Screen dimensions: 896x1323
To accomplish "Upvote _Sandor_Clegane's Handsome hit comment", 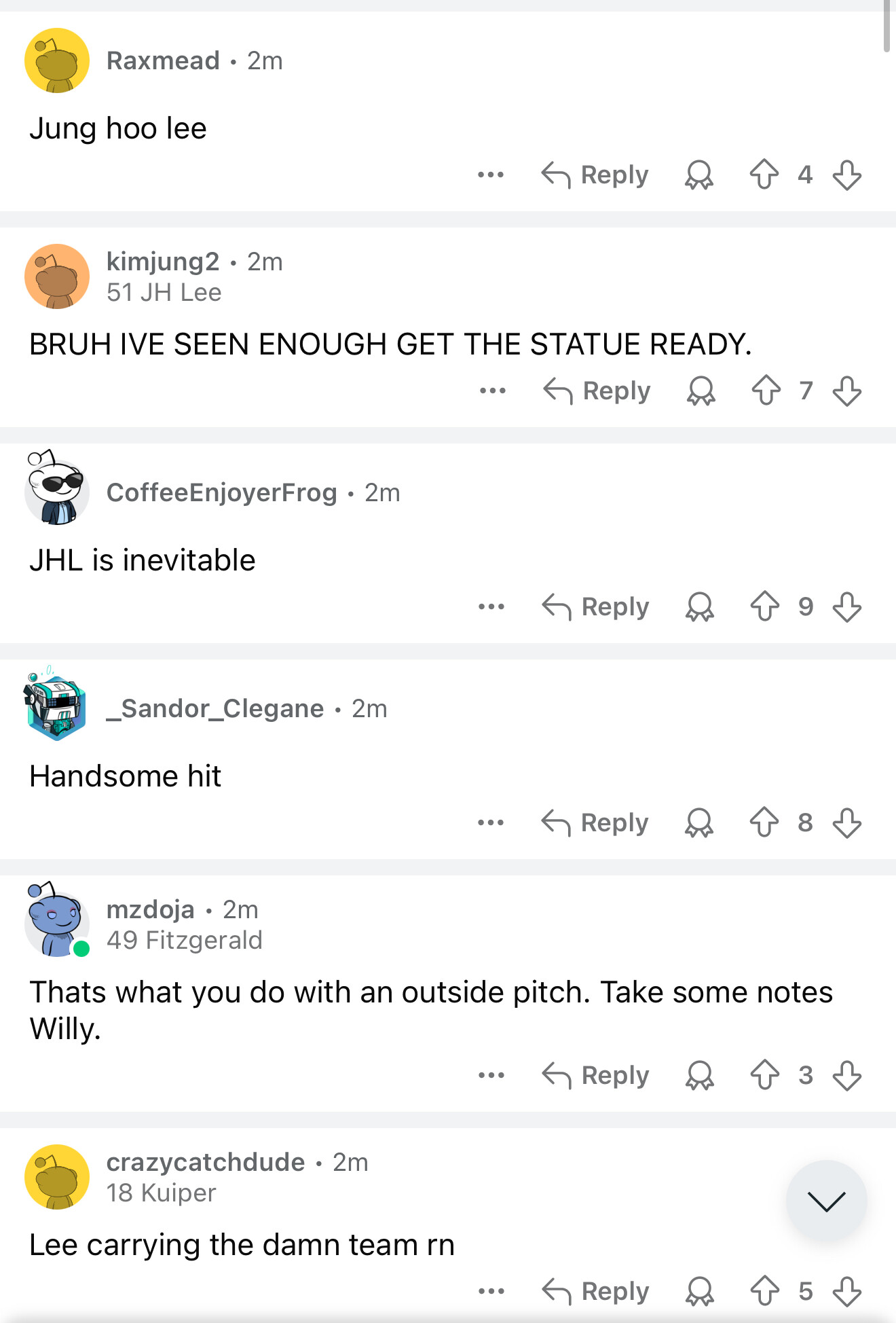I will click(x=764, y=822).
